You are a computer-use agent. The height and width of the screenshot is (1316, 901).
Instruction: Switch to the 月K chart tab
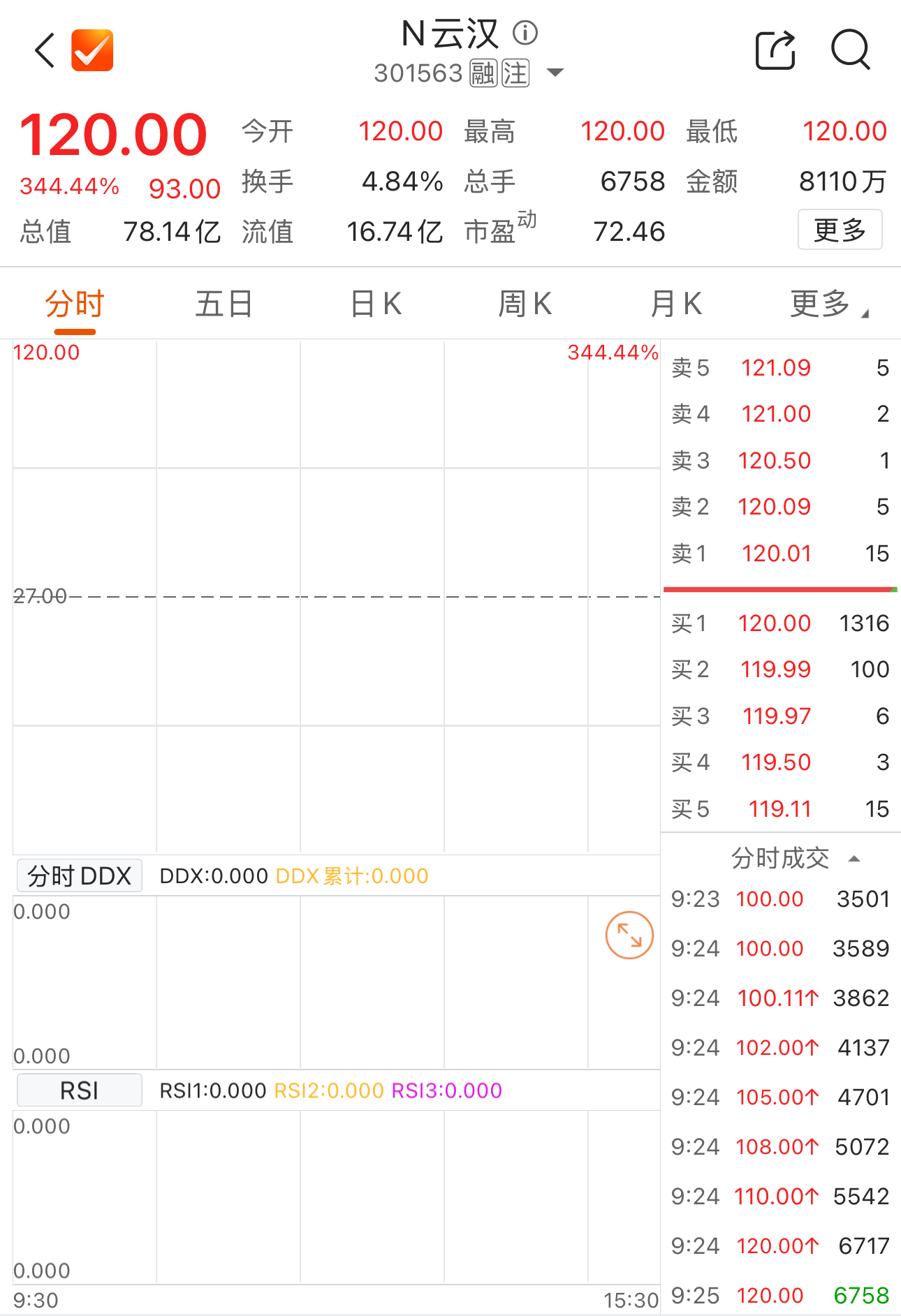click(x=676, y=304)
